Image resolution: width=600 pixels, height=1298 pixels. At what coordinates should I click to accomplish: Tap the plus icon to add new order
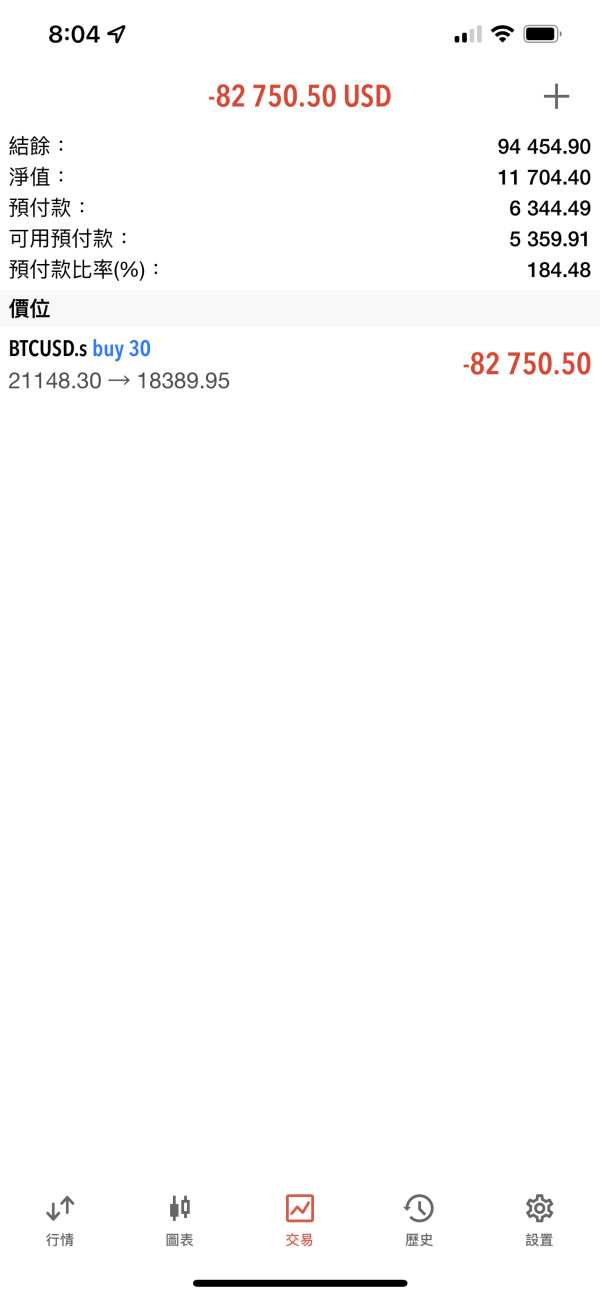pyautogui.click(x=556, y=96)
